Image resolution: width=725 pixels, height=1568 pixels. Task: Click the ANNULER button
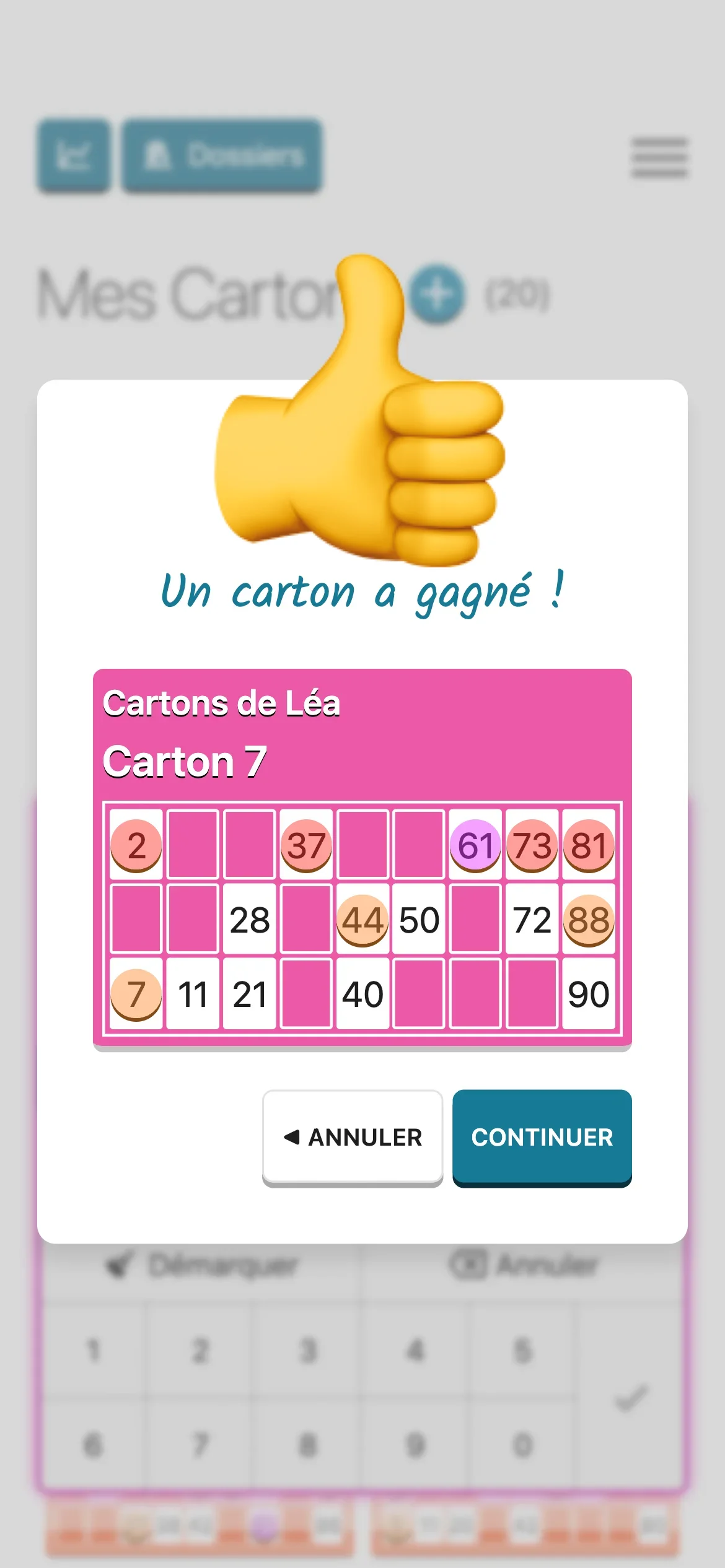coord(352,1137)
